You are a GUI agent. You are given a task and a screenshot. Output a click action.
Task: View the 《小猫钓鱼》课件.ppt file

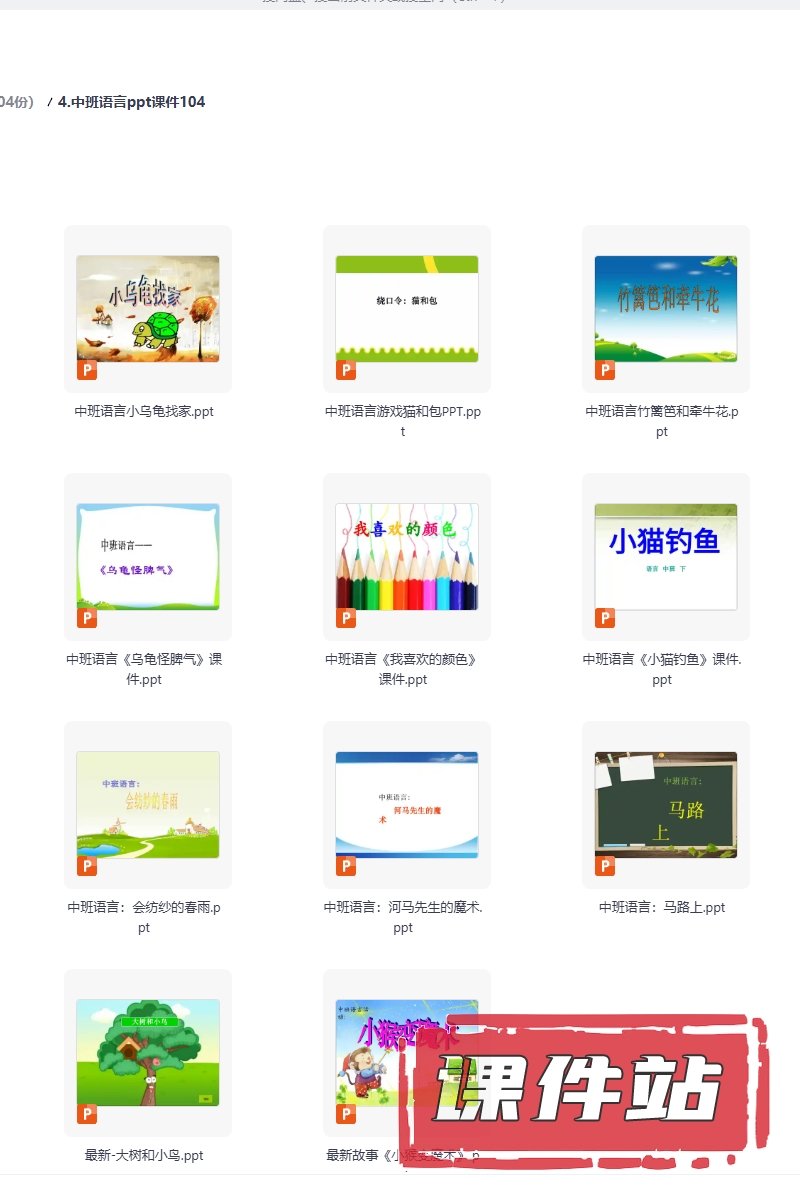[666, 557]
